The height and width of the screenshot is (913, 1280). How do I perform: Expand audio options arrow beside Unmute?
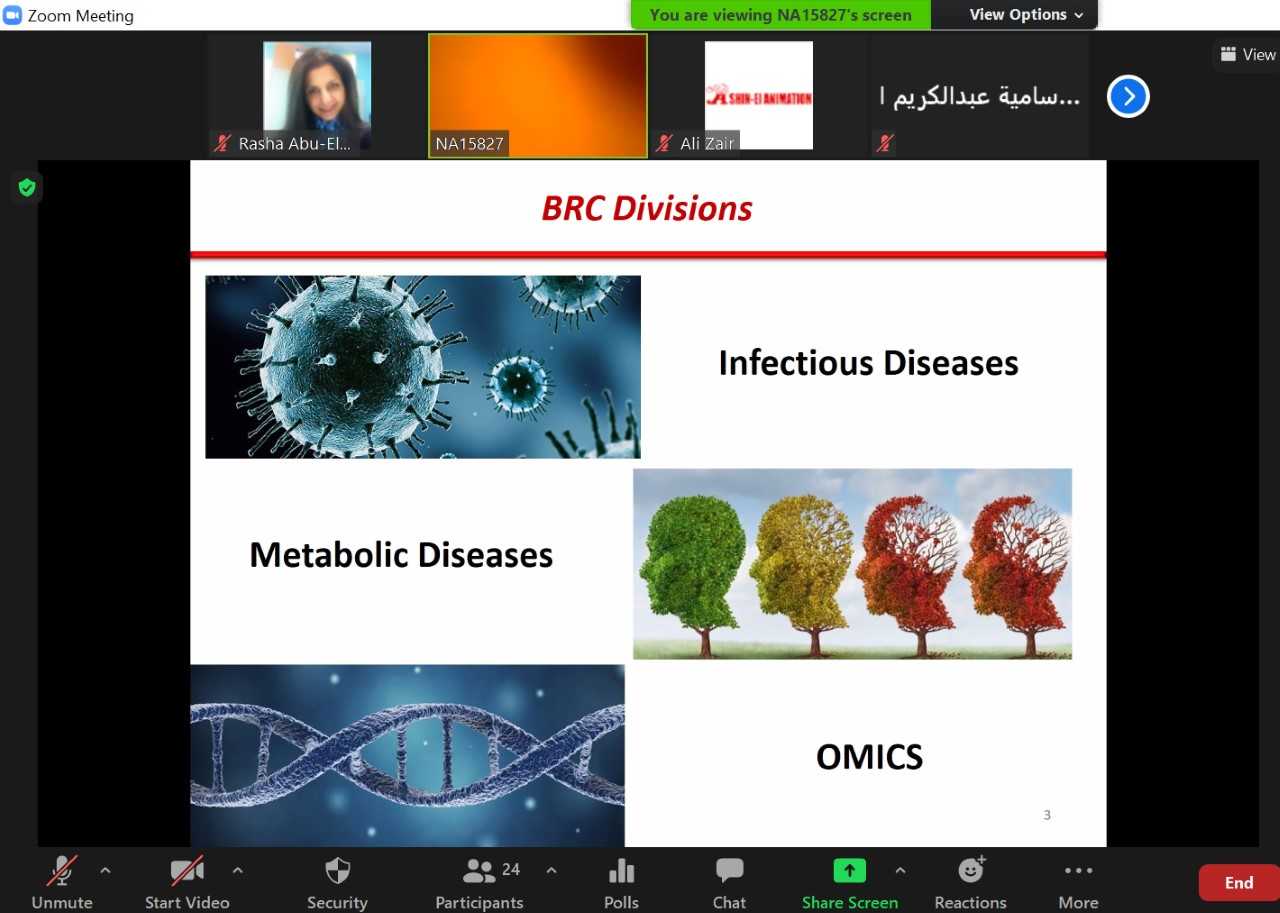[105, 870]
